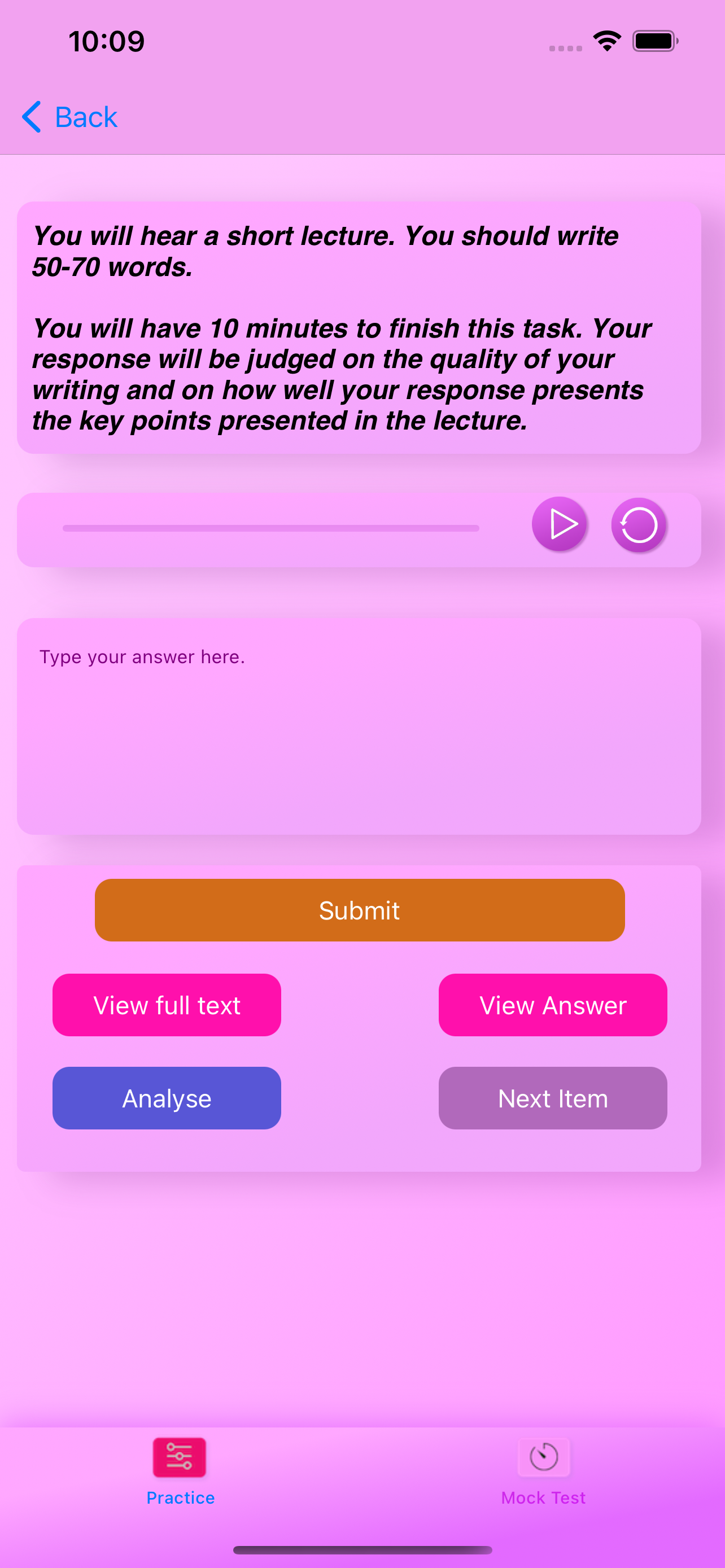The width and height of the screenshot is (725, 1568).
Task: Go to the Next Item
Action: click(553, 1098)
